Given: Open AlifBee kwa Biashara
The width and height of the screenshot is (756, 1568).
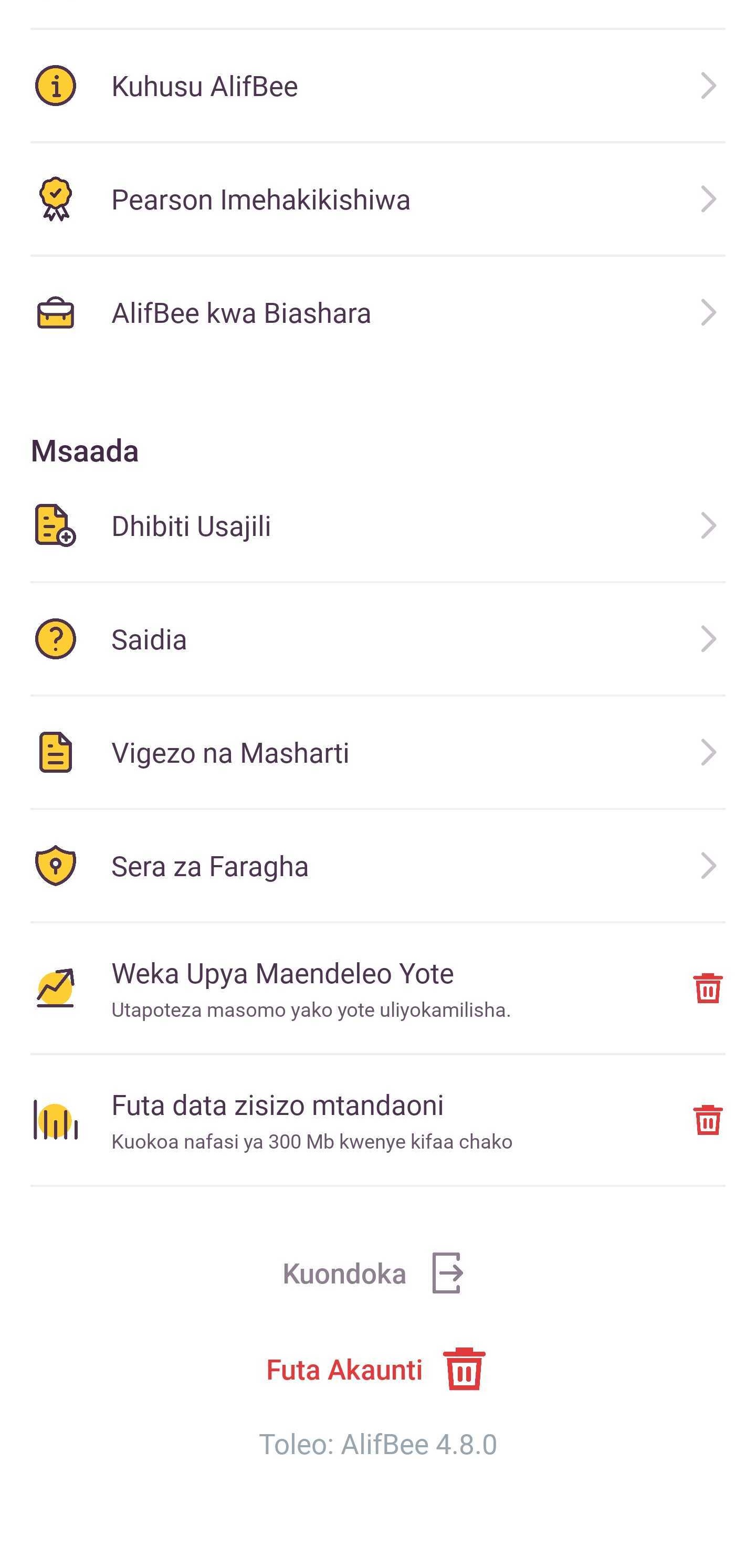Looking at the screenshot, I should point(377,313).
